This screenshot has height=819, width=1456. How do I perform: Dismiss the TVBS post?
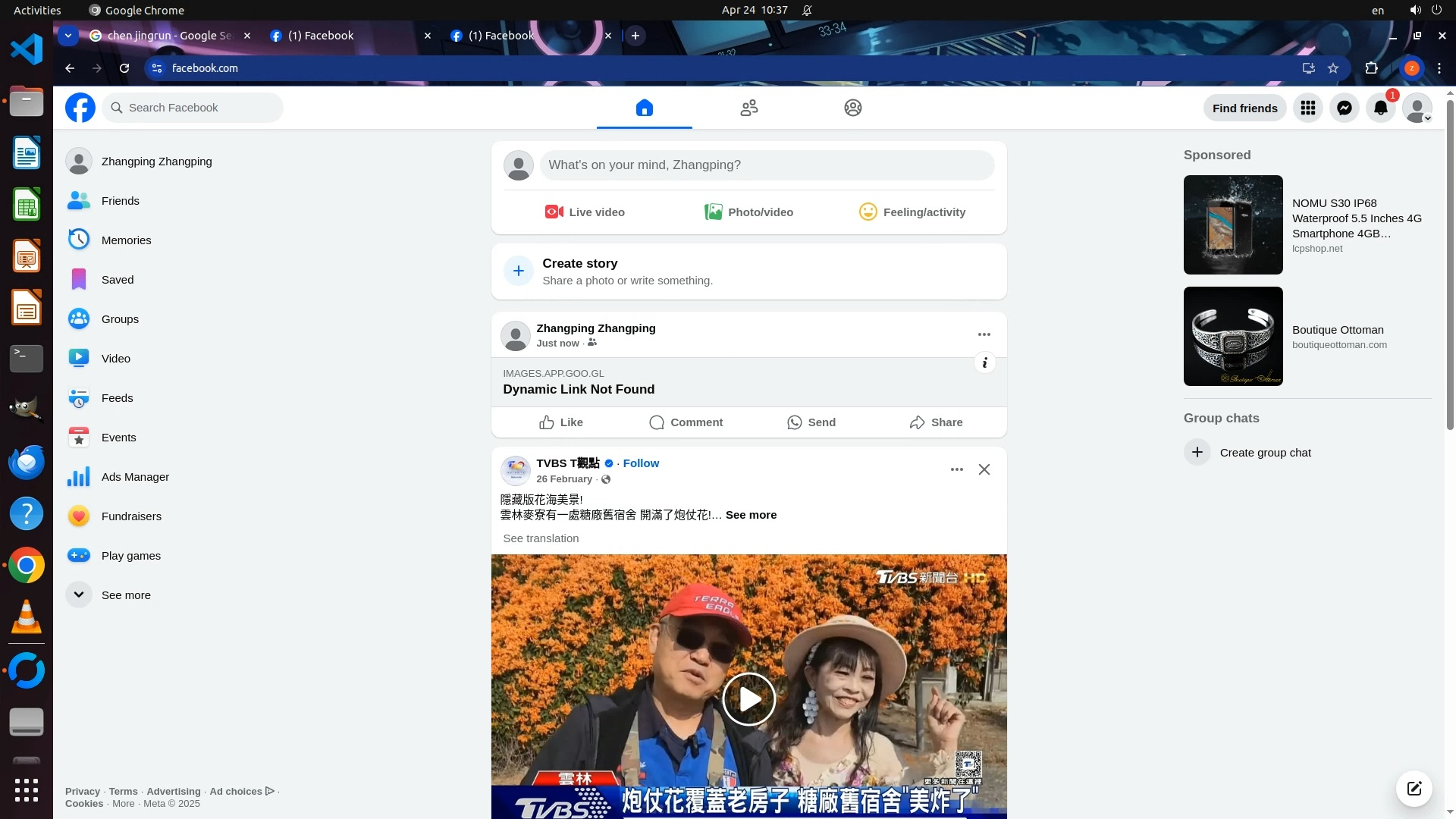[984, 469]
